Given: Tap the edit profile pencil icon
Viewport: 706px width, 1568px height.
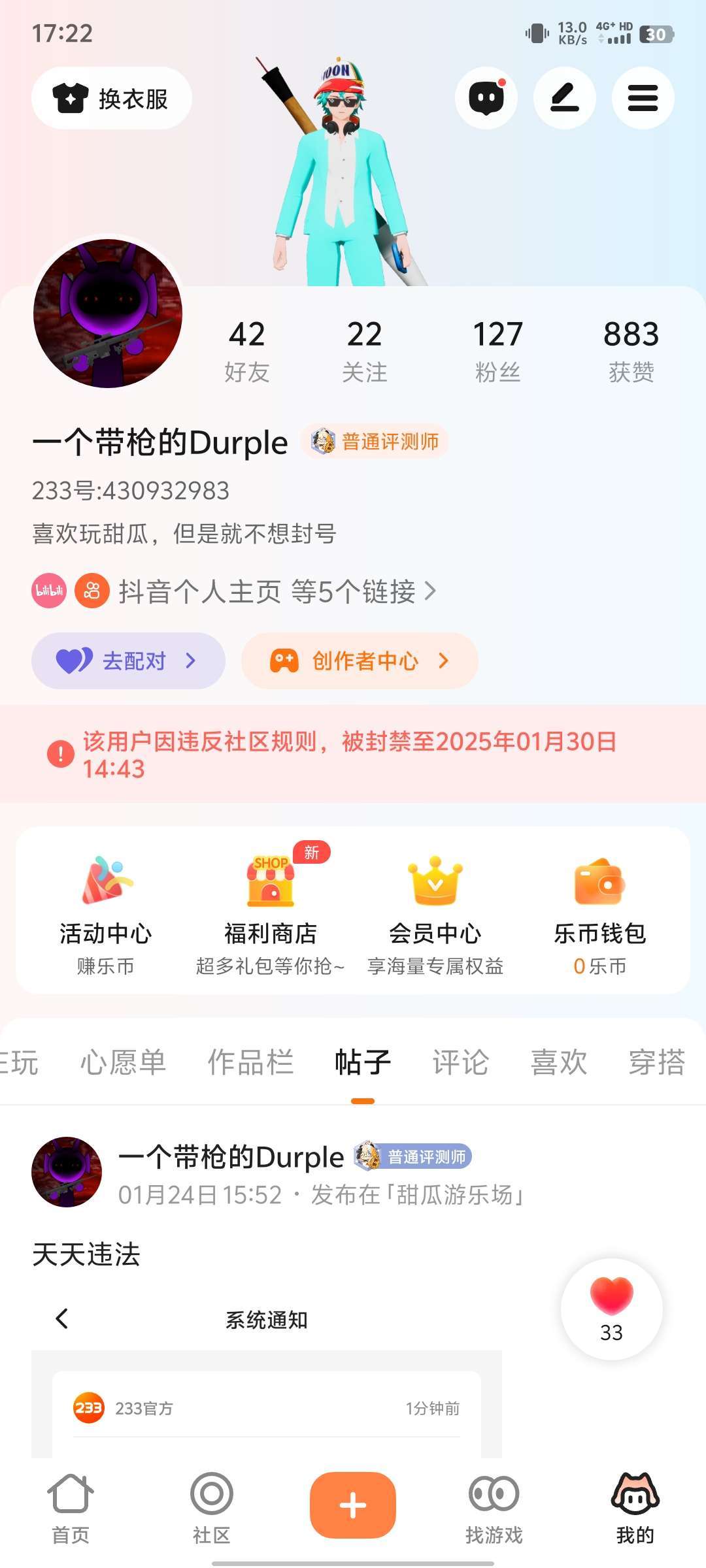Looking at the screenshot, I should tap(565, 98).
